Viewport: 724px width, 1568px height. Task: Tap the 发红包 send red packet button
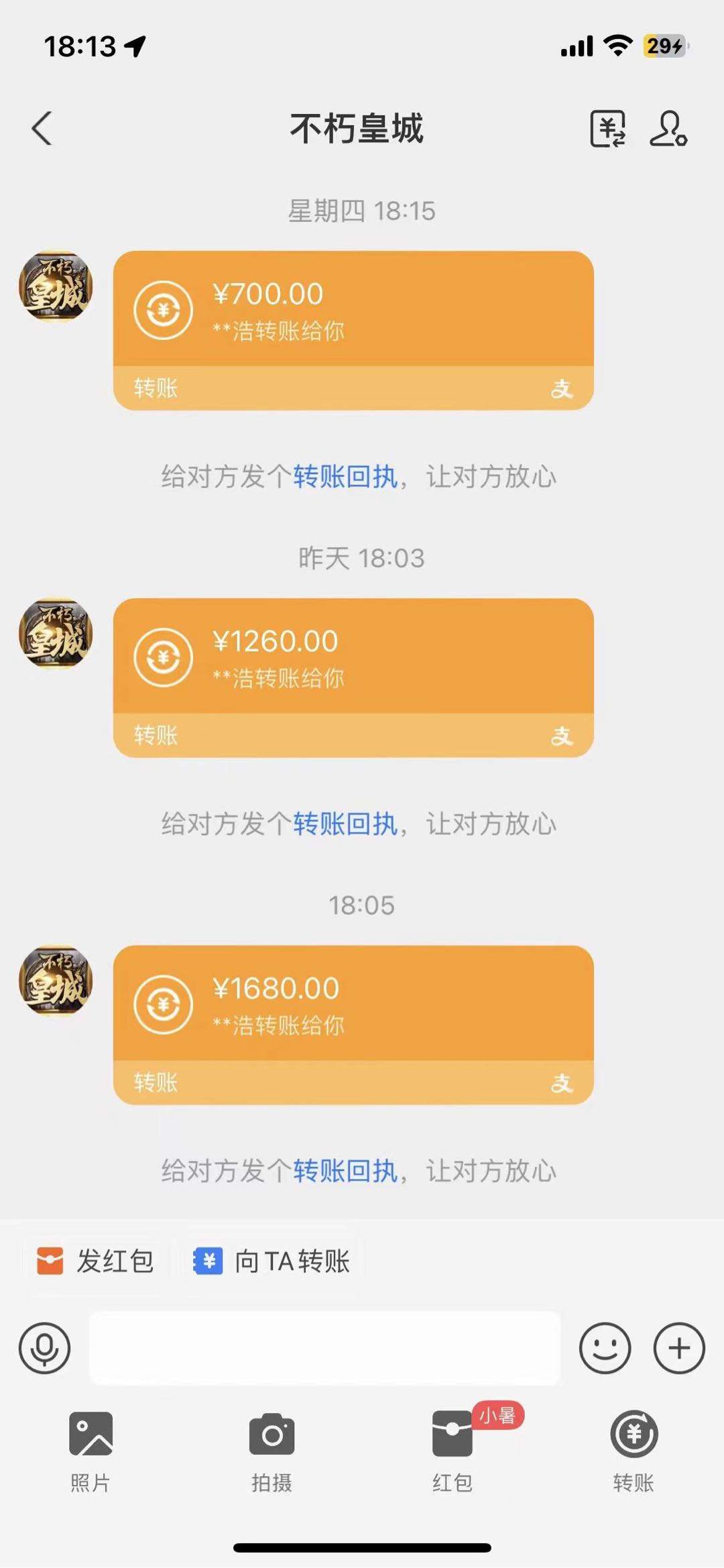click(x=95, y=1259)
